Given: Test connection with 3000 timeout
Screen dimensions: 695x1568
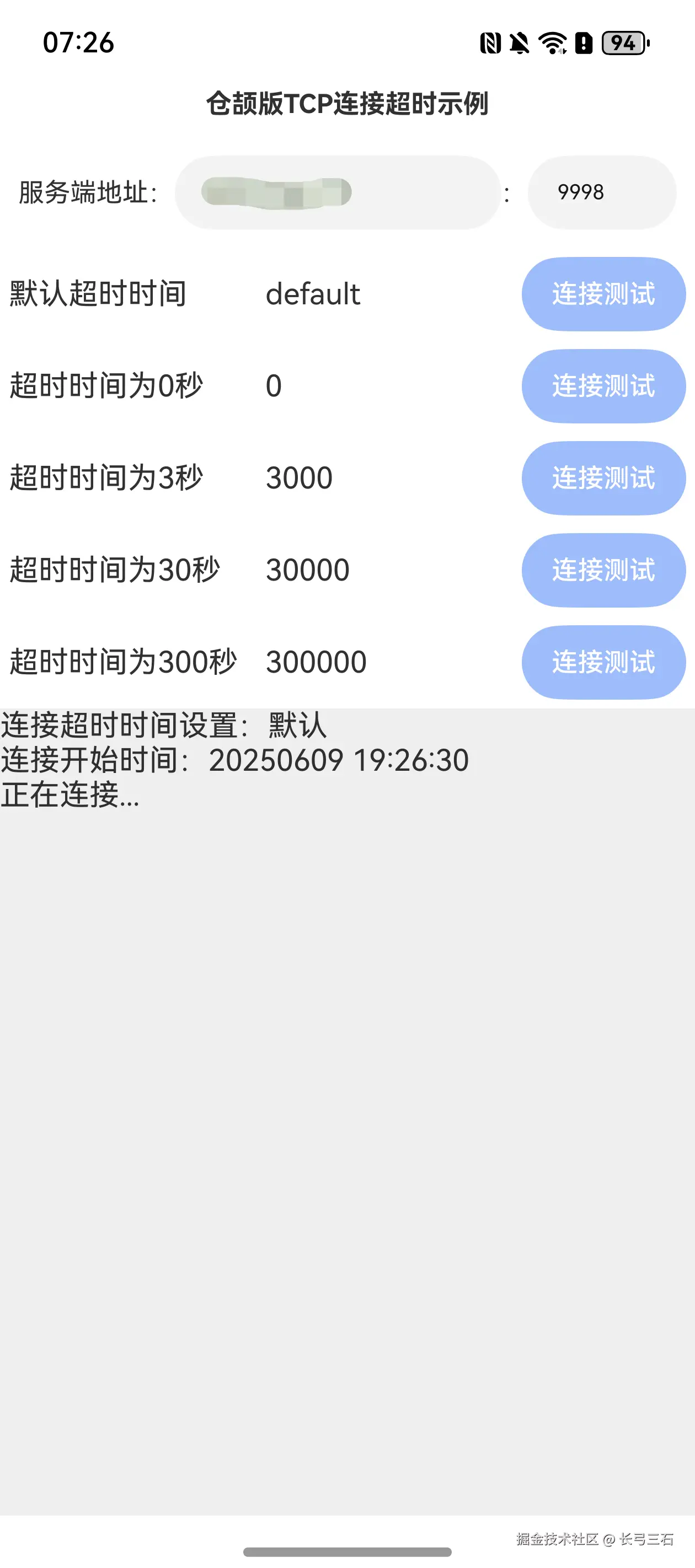Looking at the screenshot, I should coord(603,478).
